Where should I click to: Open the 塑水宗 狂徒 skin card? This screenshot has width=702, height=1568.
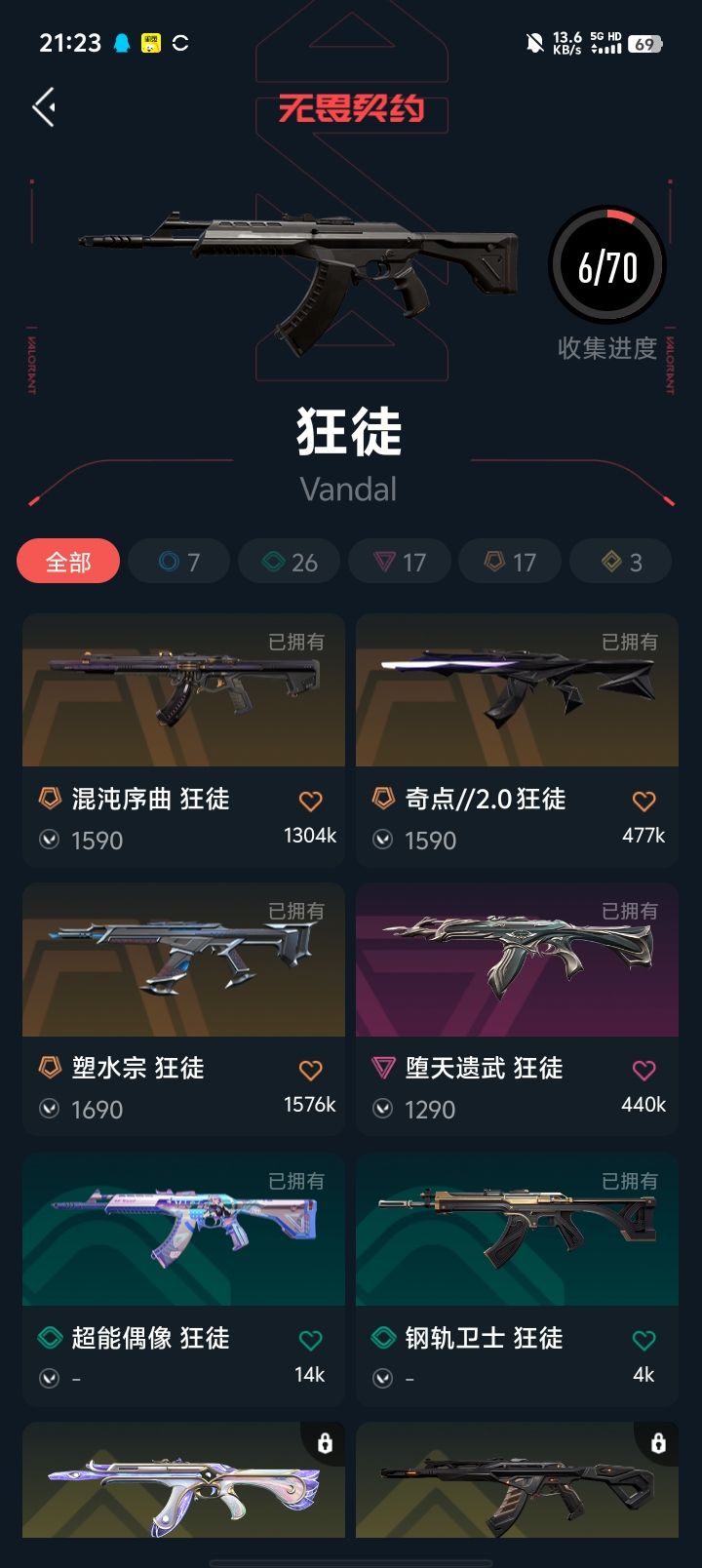[183, 1009]
